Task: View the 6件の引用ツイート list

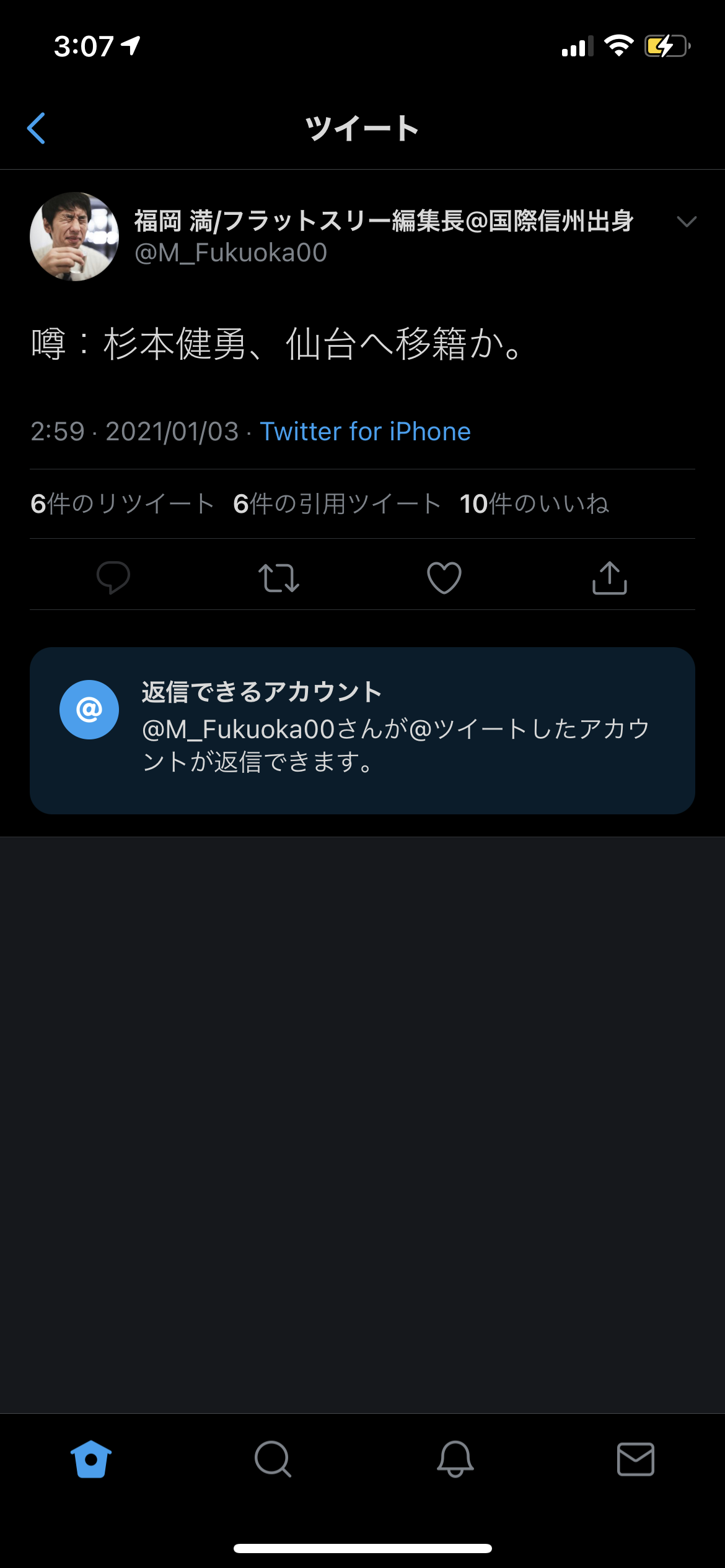Action: click(x=336, y=503)
